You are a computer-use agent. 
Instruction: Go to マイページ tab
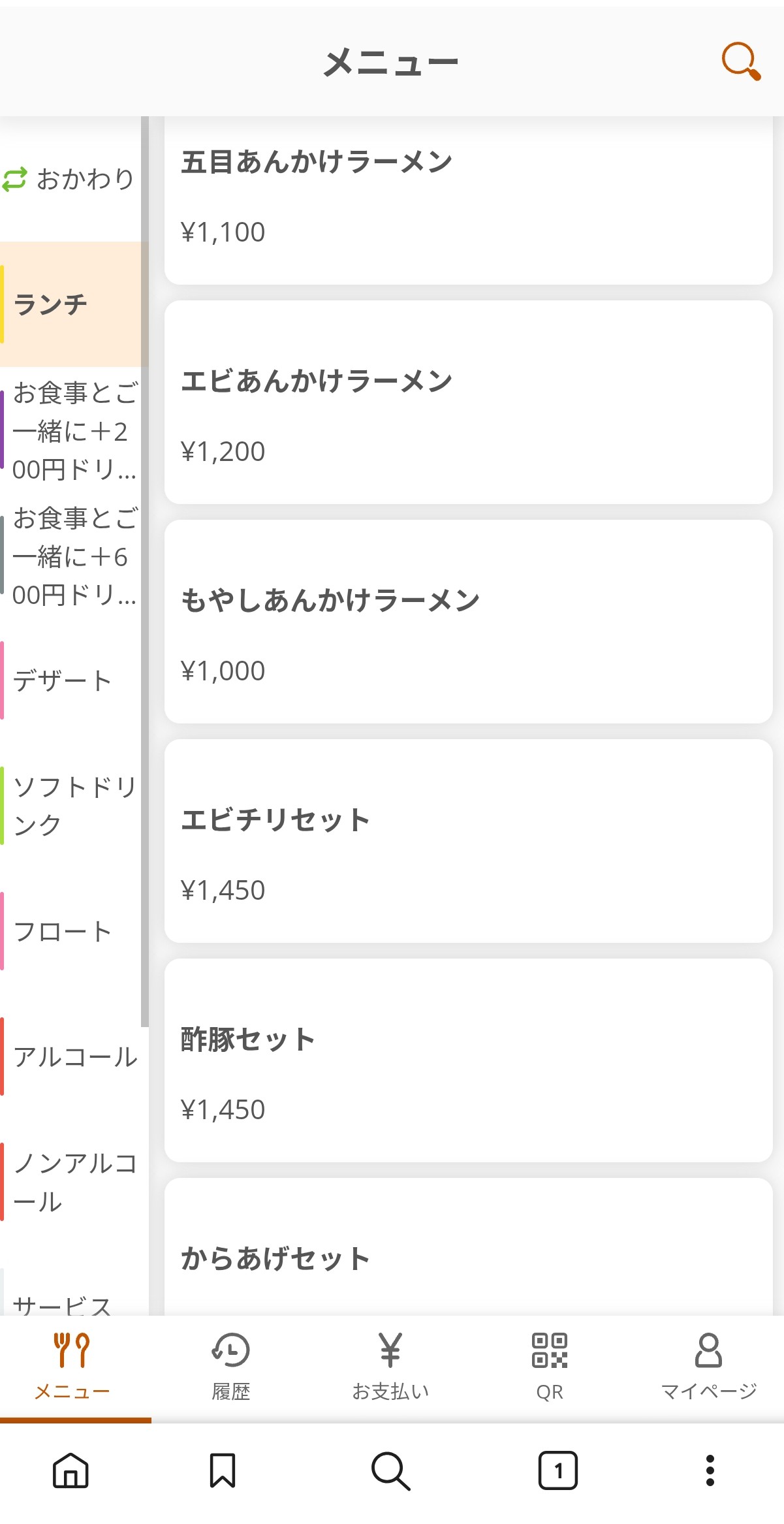(x=709, y=1367)
